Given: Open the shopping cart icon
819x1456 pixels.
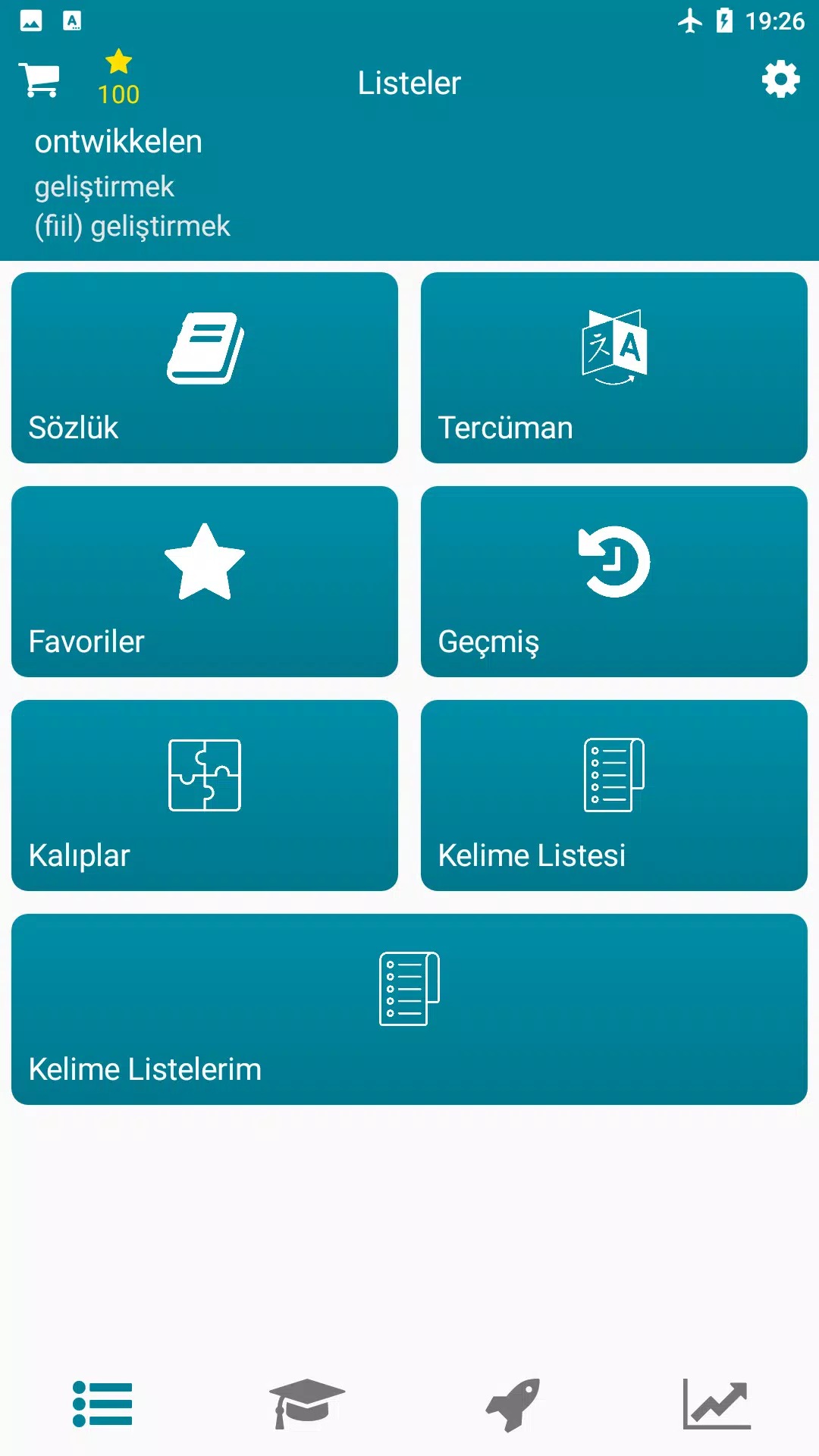Looking at the screenshot, I should (39, 80).
